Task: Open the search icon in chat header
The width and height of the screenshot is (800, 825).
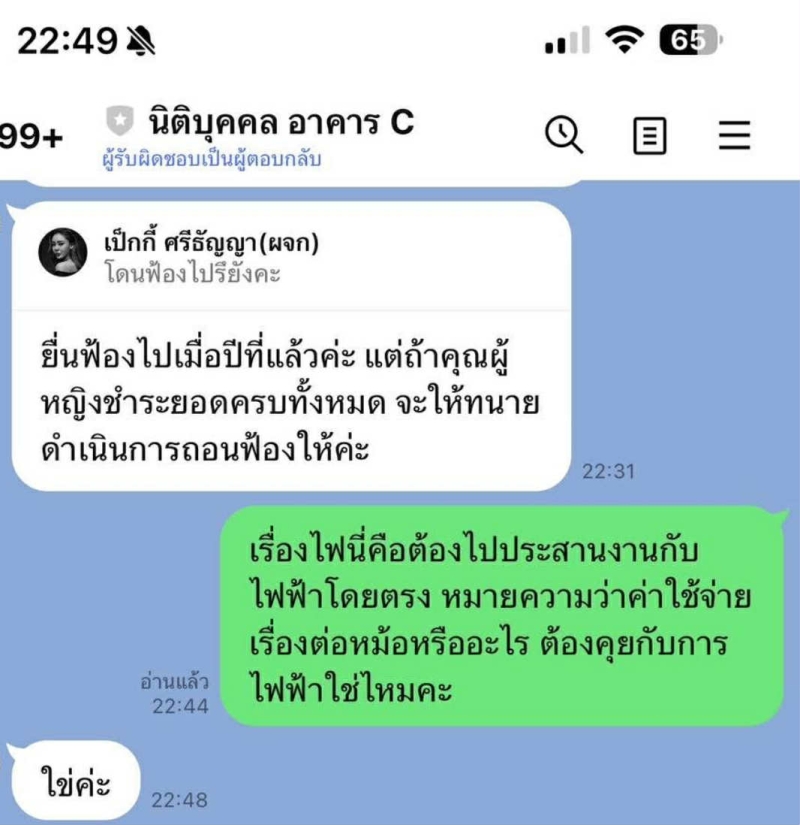Action: 564,134
